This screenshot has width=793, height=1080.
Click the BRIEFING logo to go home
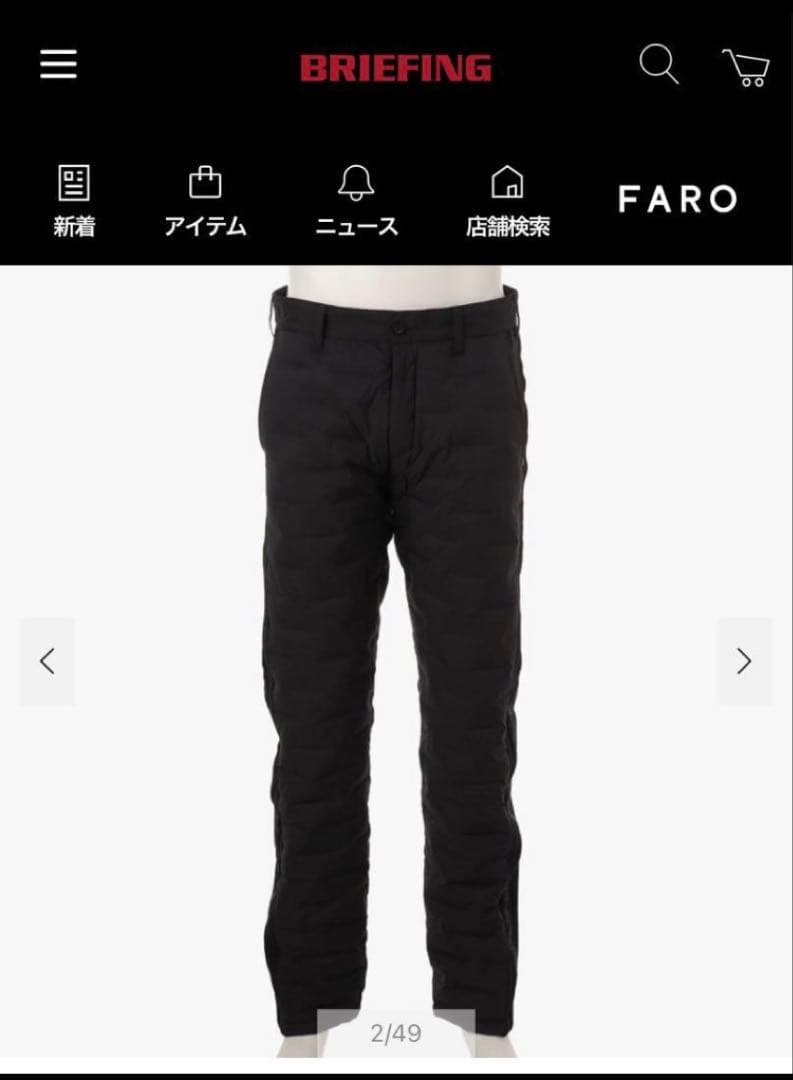coord(396,65)
